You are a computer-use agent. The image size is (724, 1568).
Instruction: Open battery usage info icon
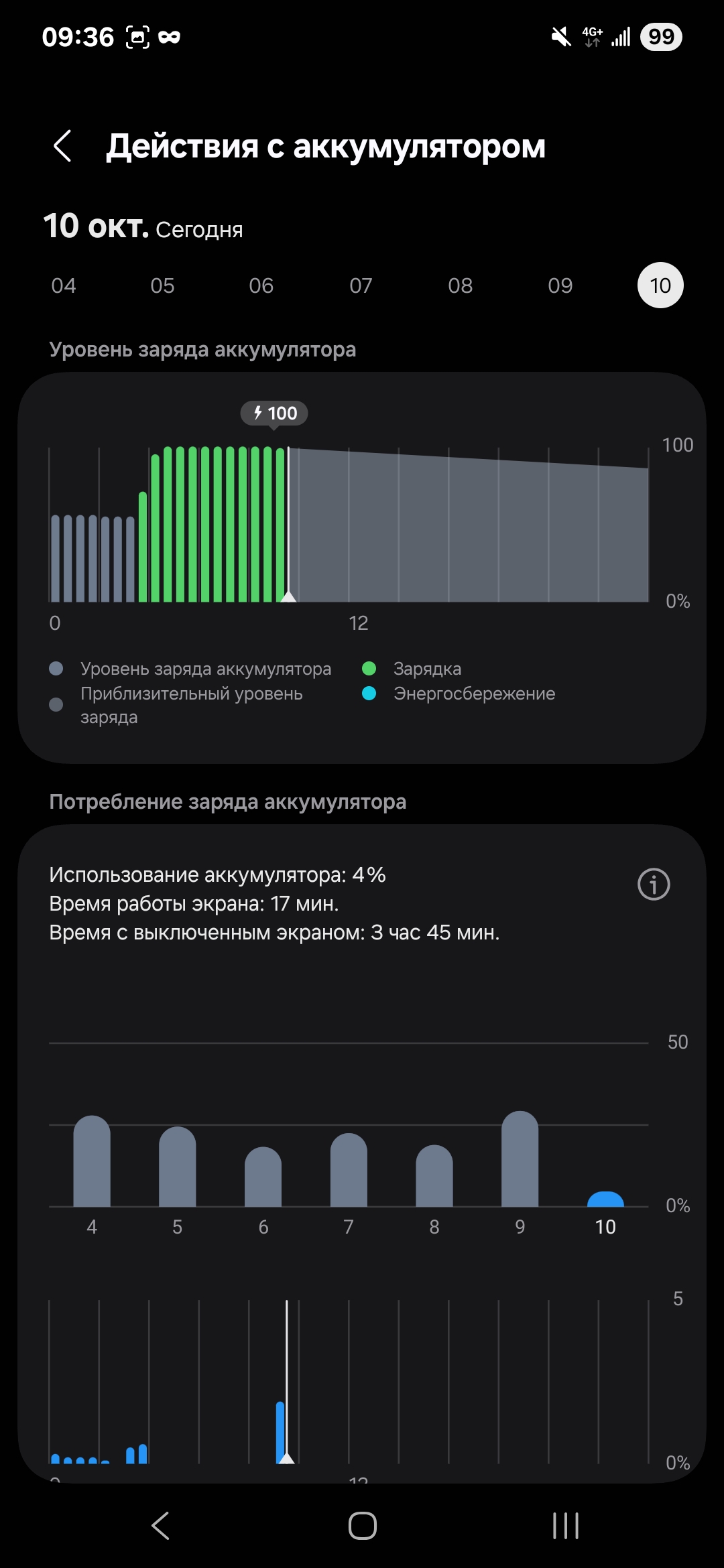pos(654,885)
